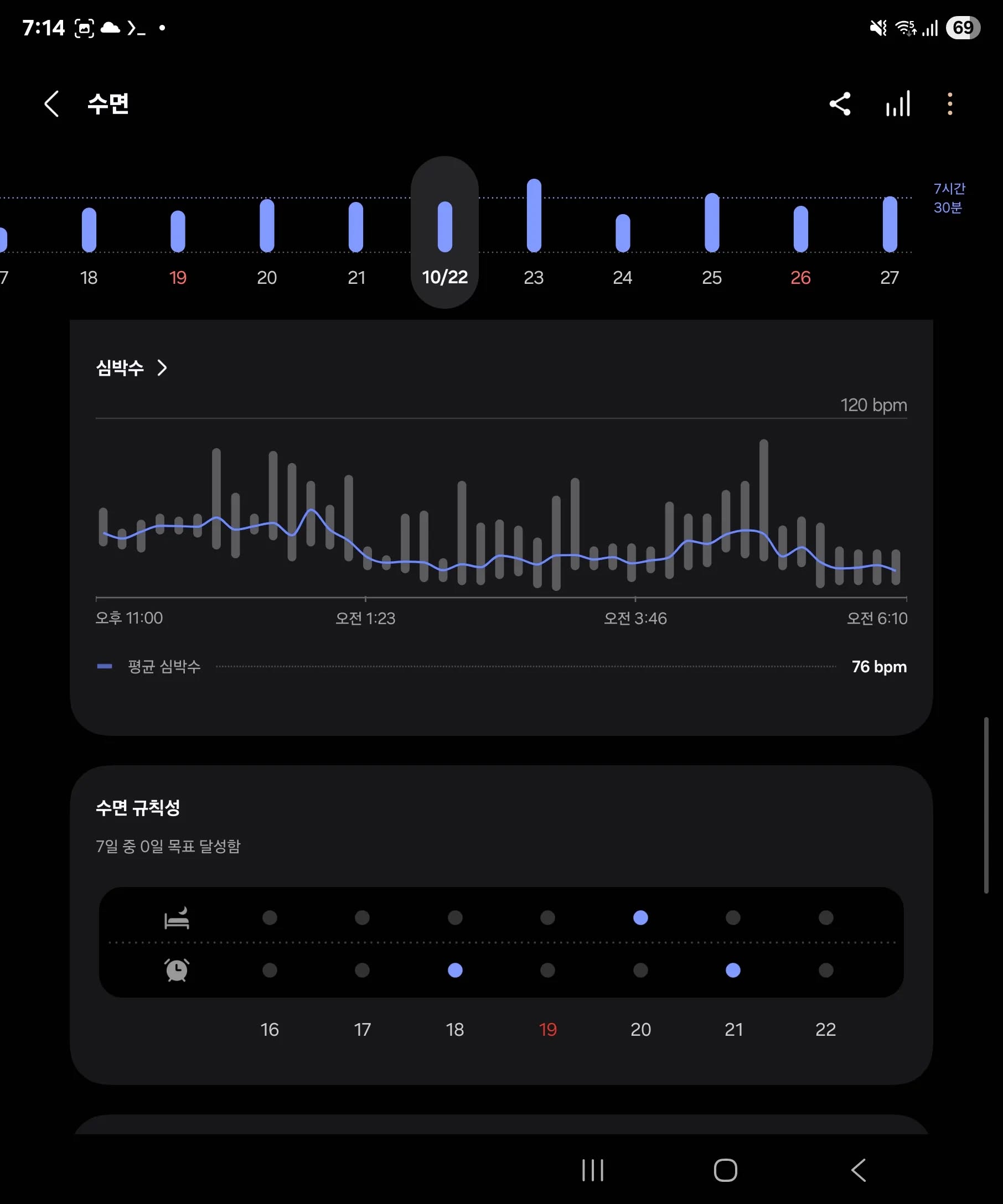Screen dimensions: 1003x1204
Task: Select the sleep bar for day 25
Action: pyautogui.click(x=712, y=223)
